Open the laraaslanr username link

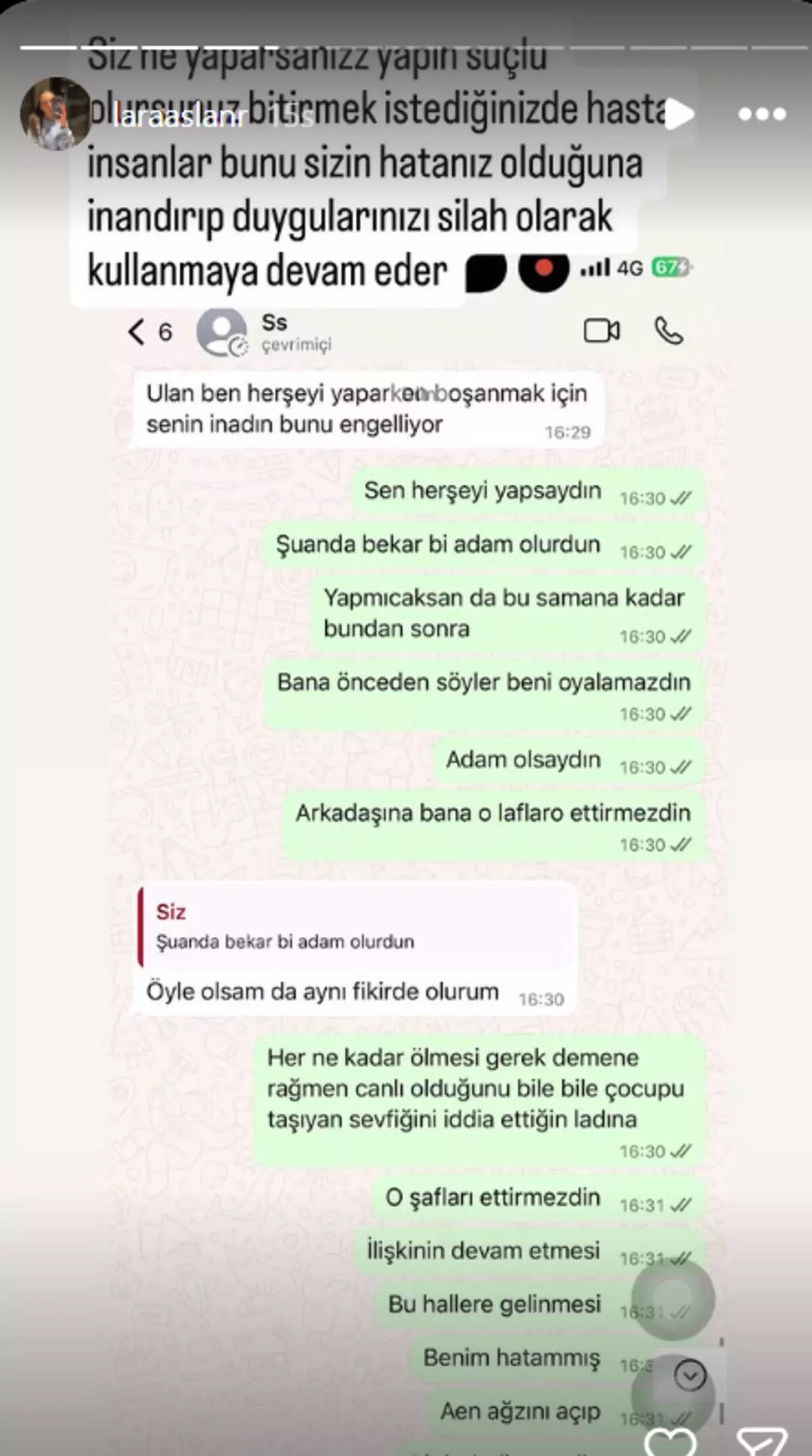pyautogui.click(x=177, y=117)
